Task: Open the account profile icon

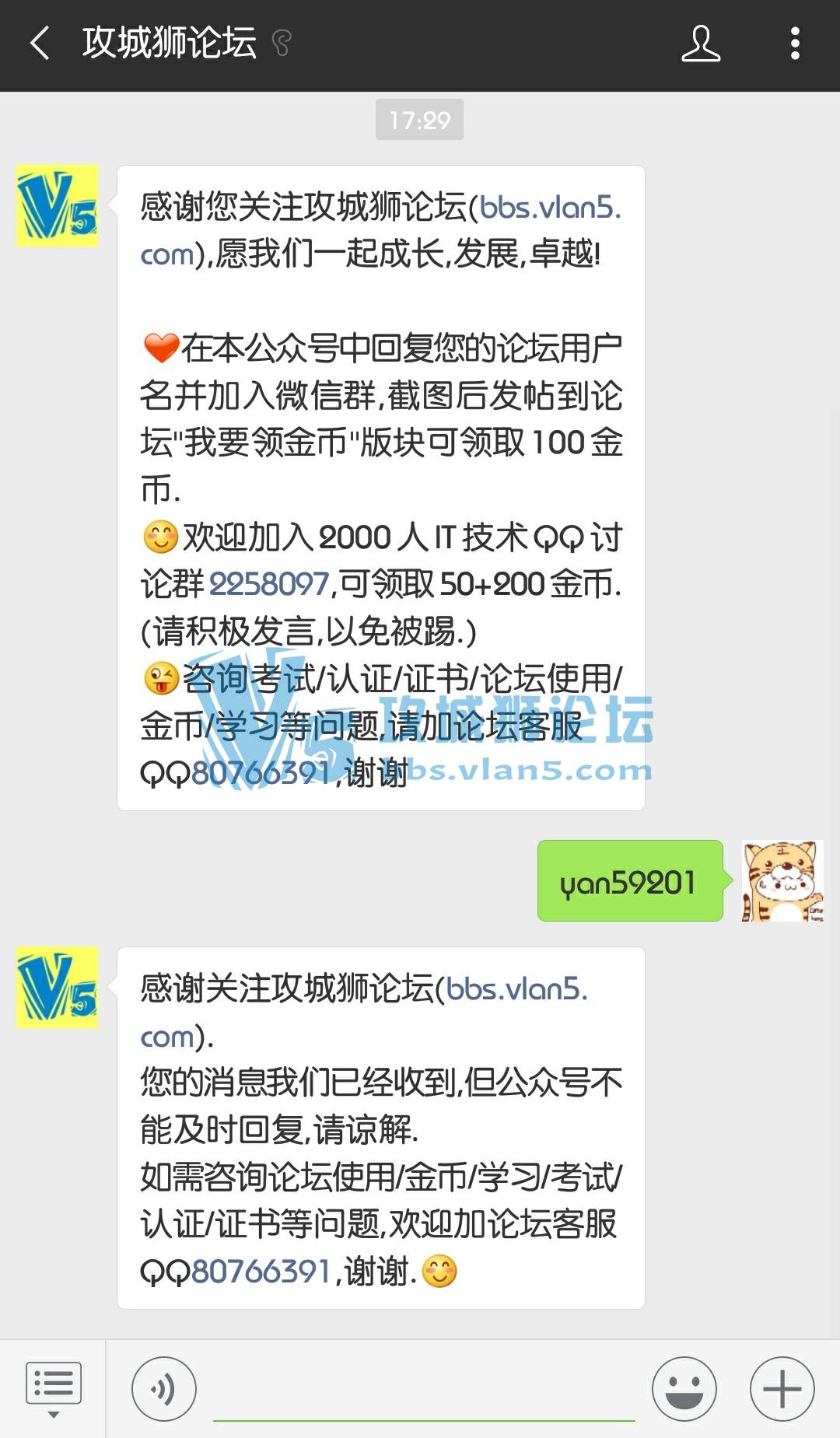Action: pos(701,44)
